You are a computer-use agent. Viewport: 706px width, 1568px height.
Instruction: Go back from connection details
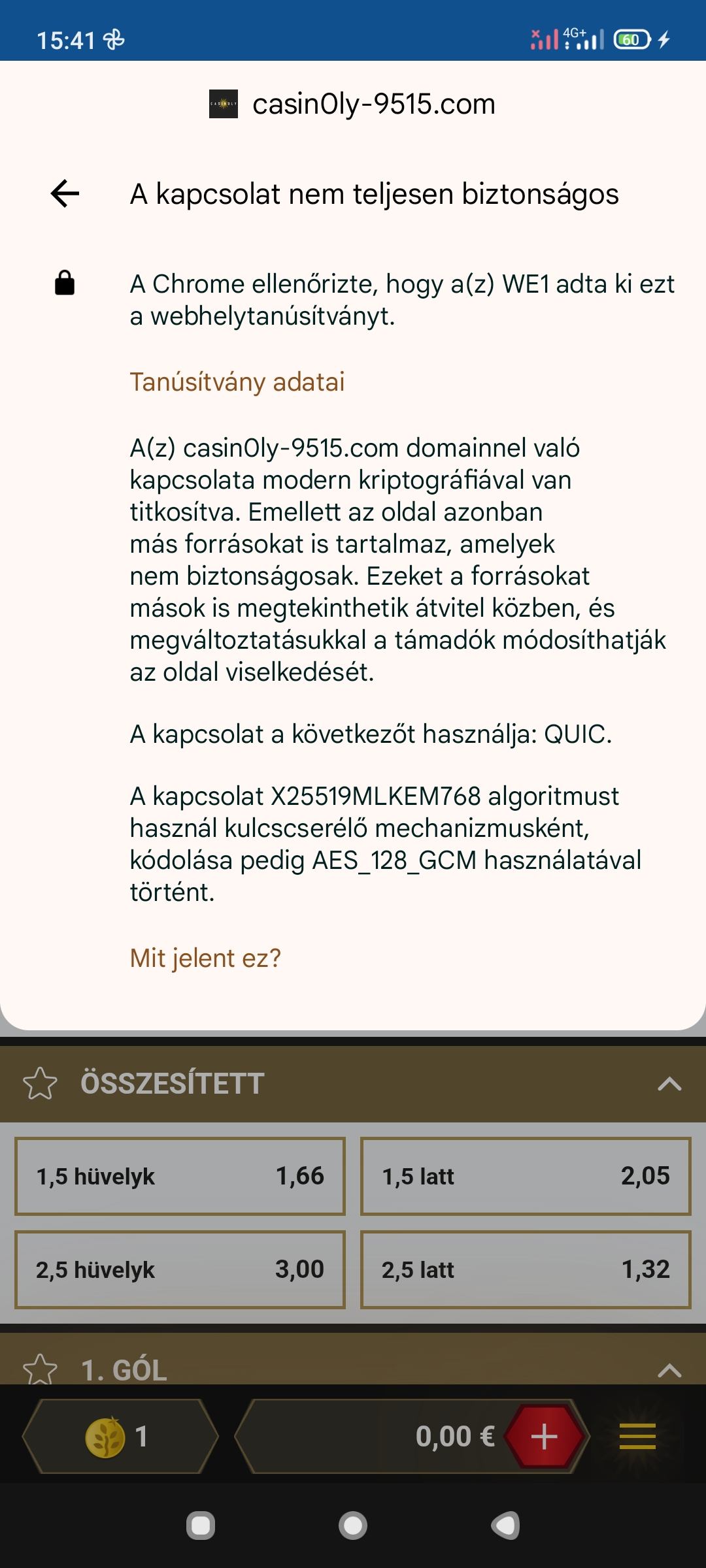point(65,193)
